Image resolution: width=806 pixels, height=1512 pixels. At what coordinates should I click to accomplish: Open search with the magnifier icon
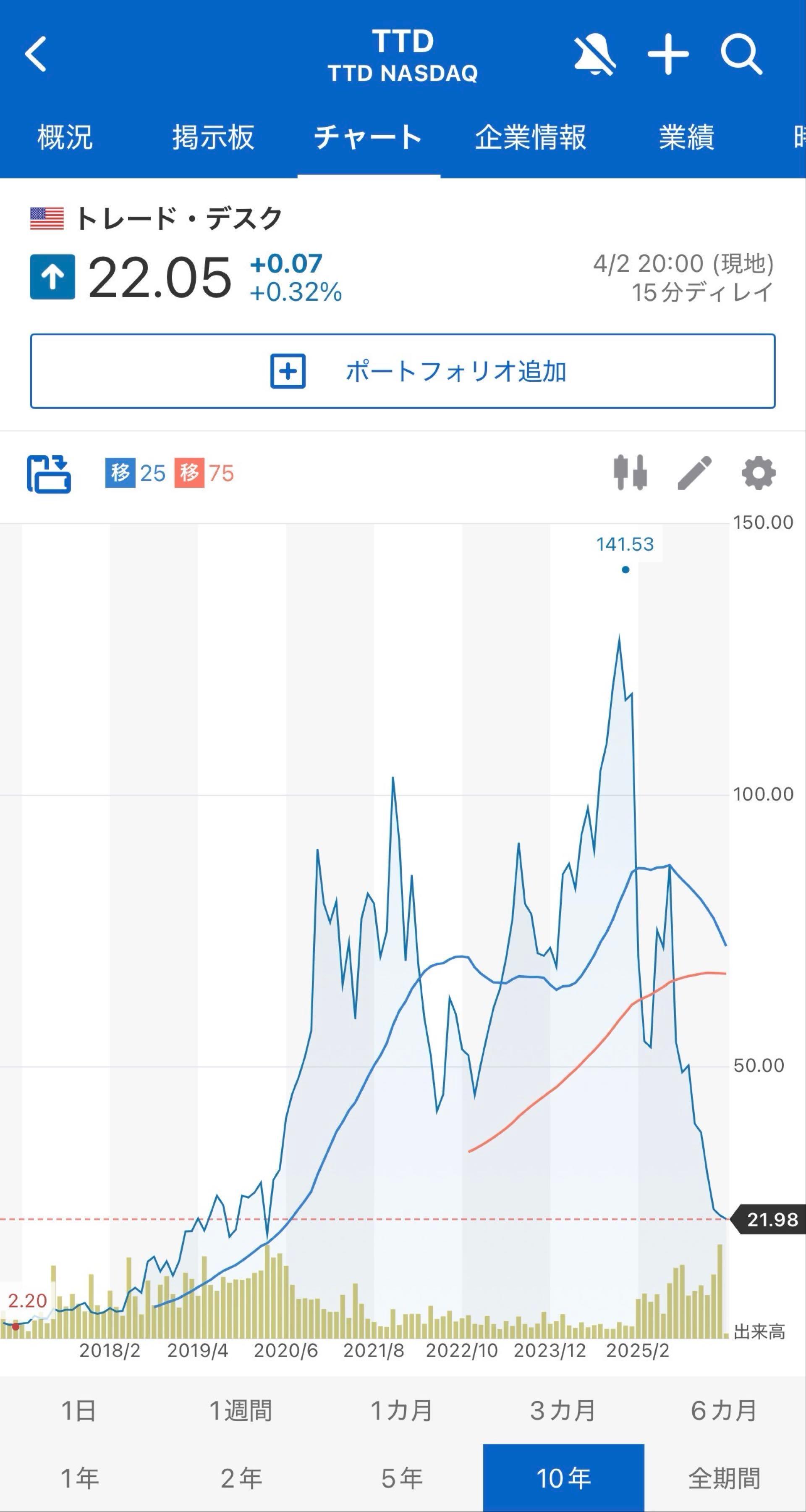pos(740,54)
